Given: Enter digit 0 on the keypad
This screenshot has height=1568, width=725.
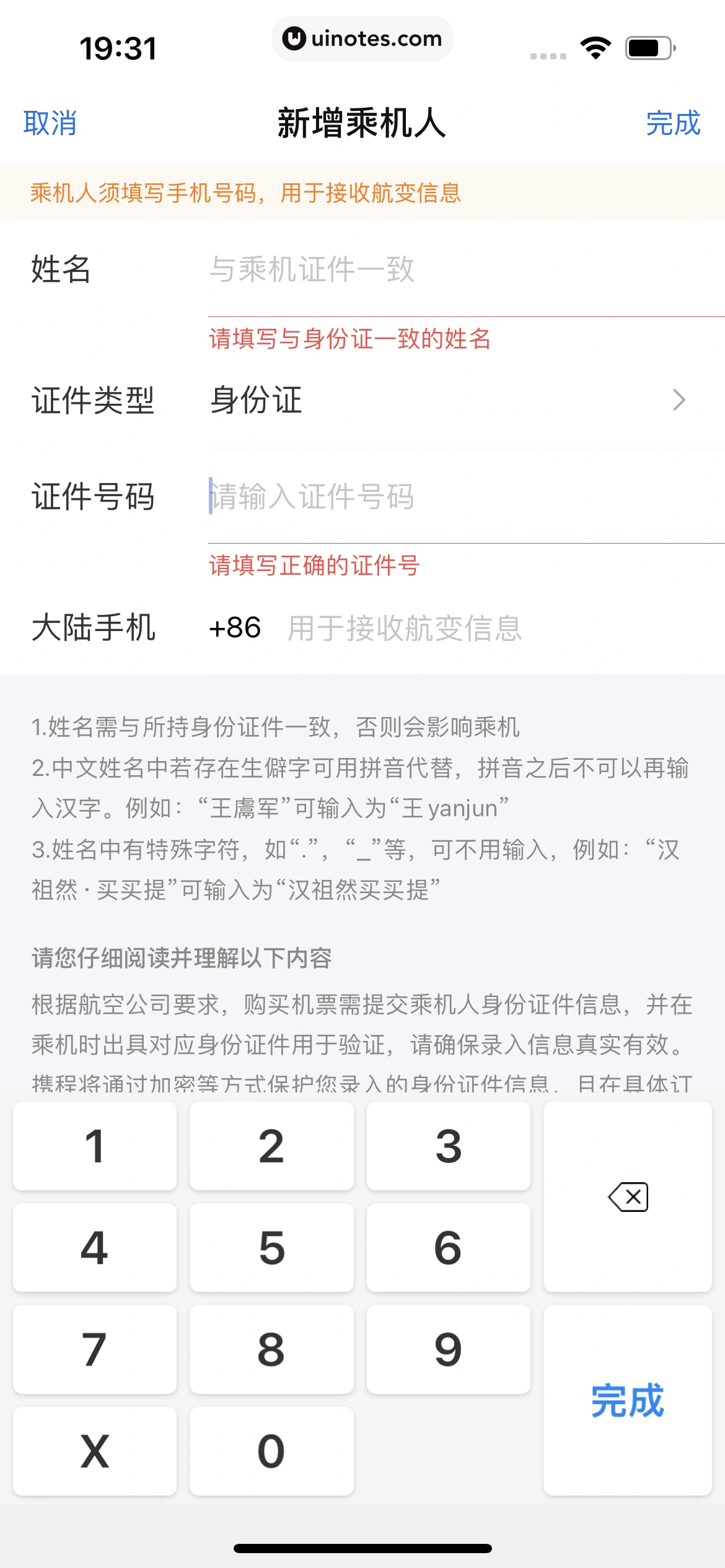Looking at the screenshot, I should 271,1451.
